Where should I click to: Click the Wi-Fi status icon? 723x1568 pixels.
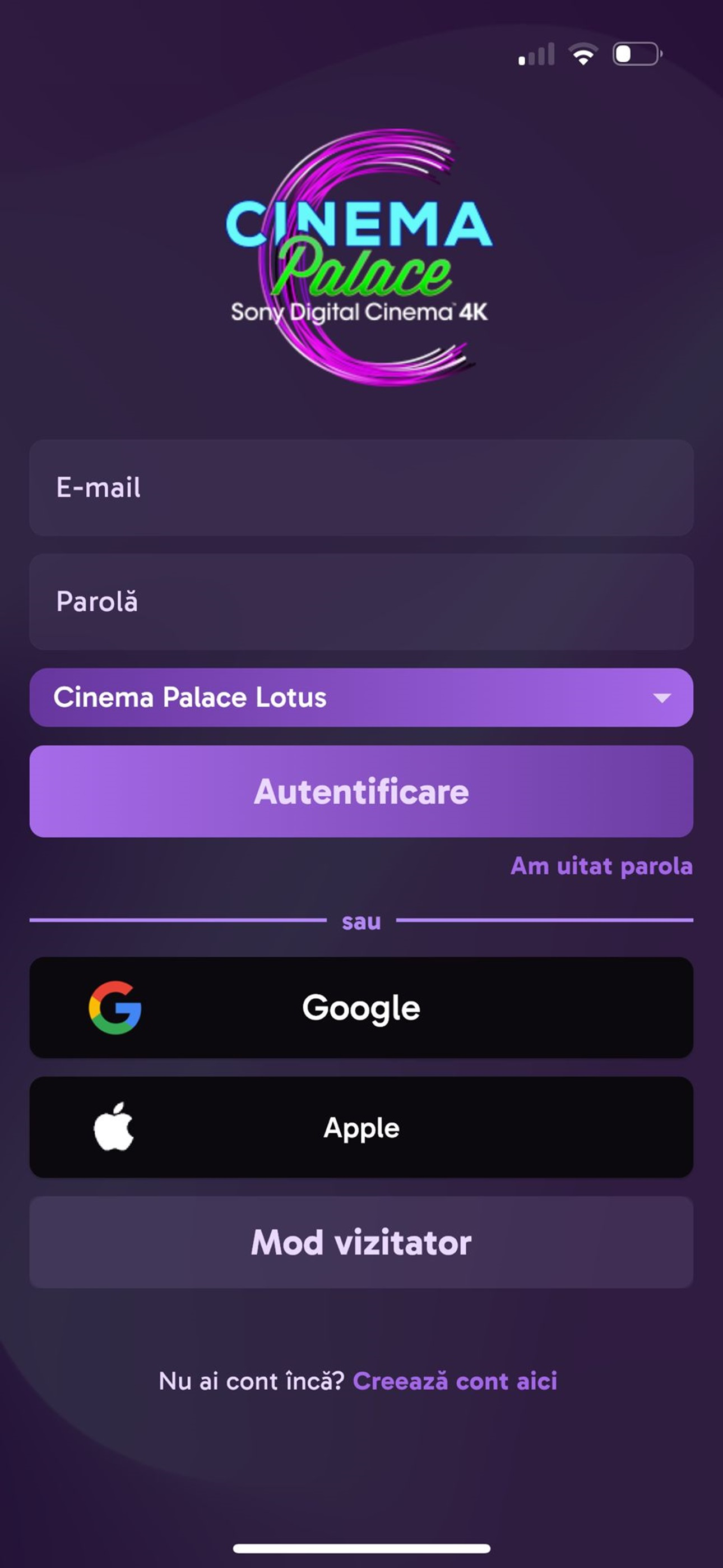583,54
